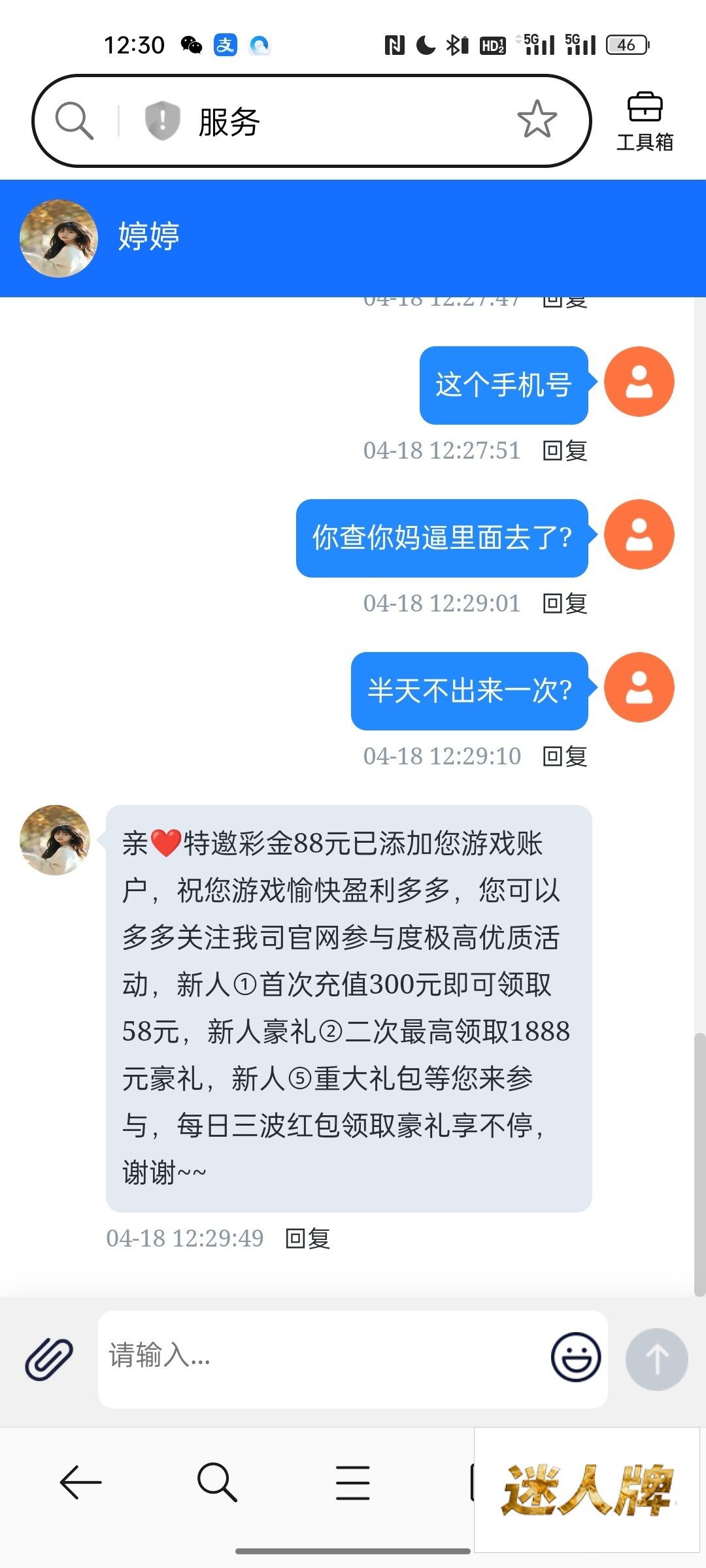
Task: Tap the search icon in the address bar
Action: point(74,121)
